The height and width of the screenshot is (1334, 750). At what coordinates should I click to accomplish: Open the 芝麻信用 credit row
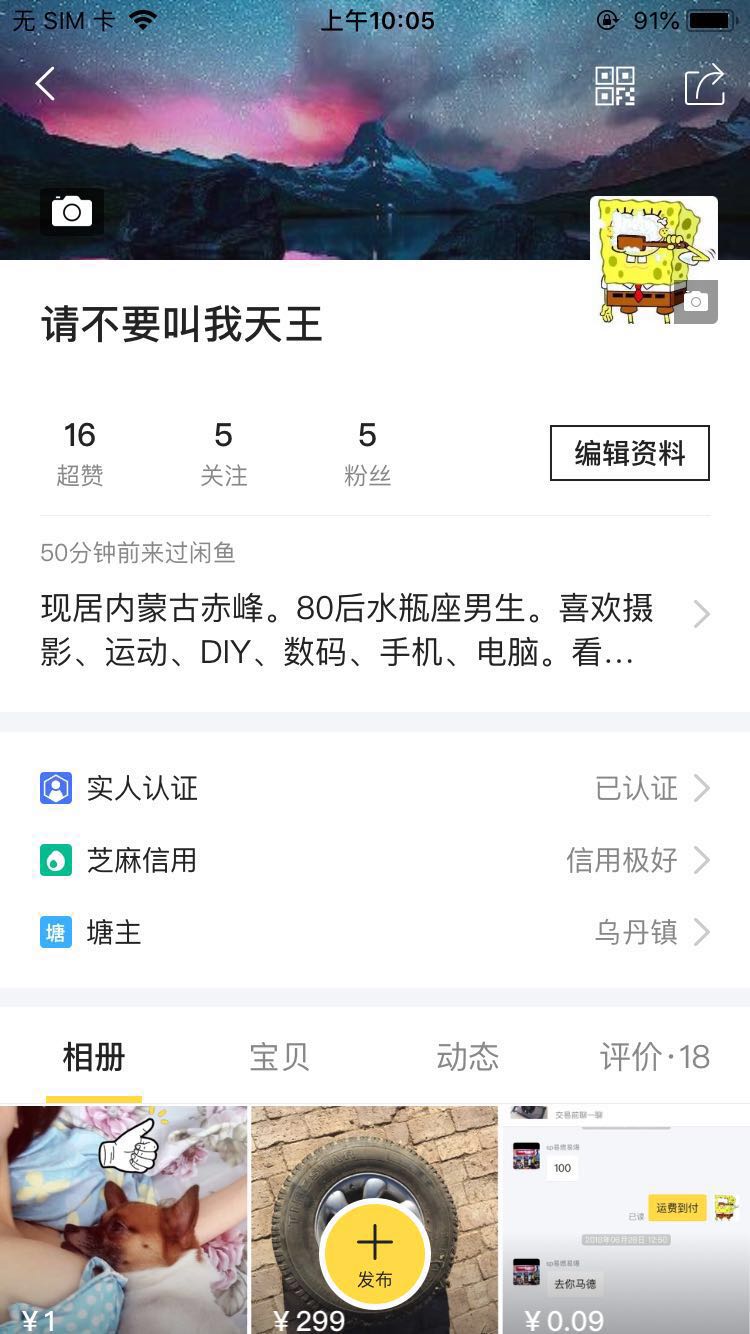coord(375,860)
